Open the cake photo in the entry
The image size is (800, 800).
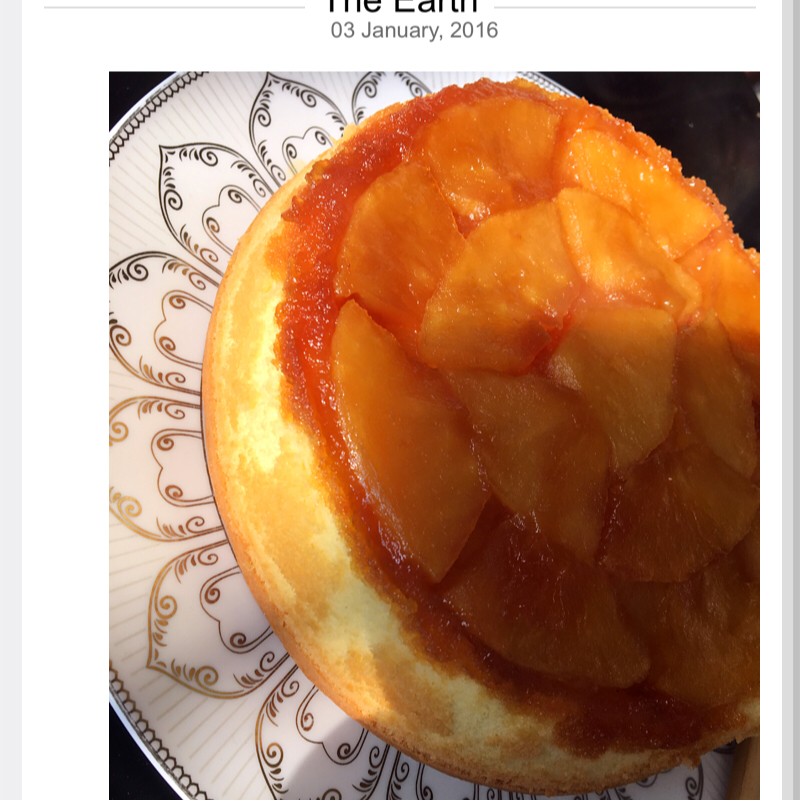coord(434,435)
